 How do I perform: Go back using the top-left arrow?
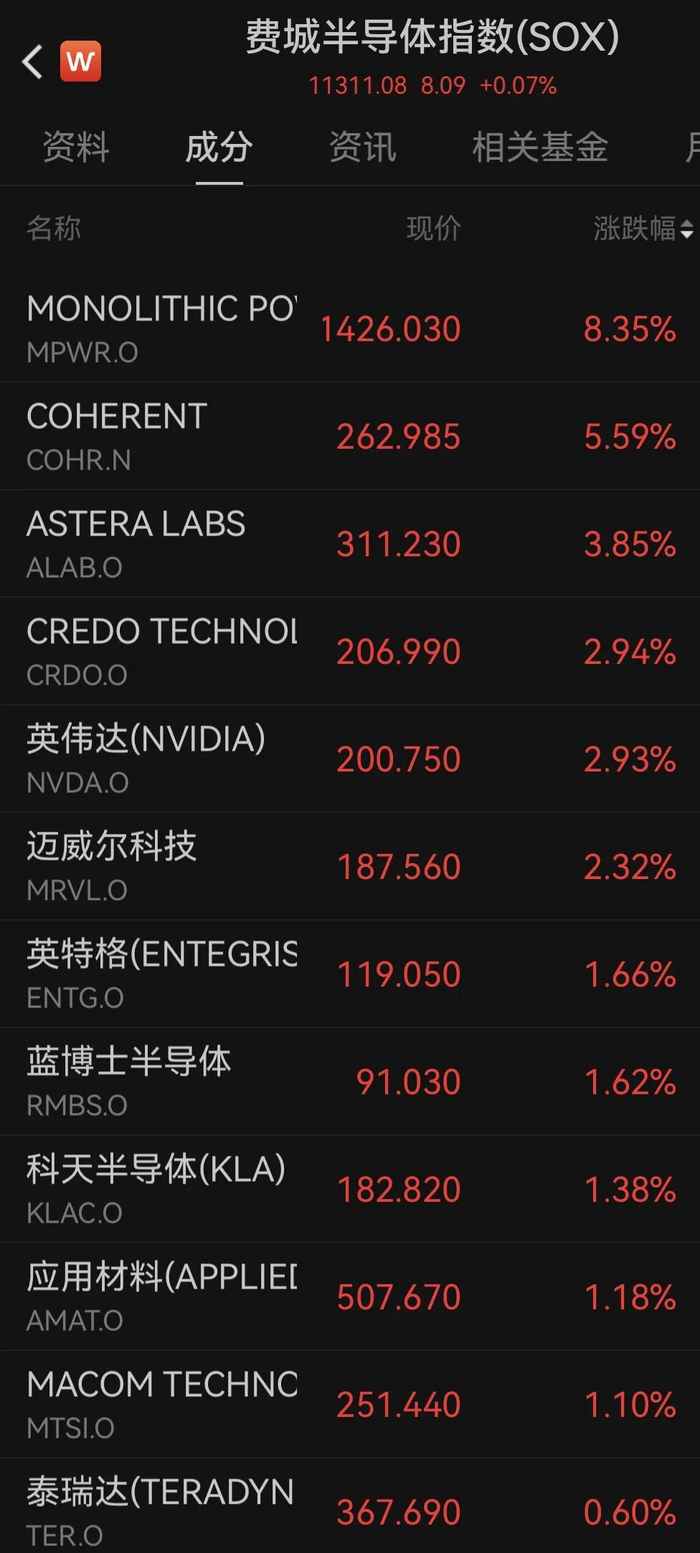[32, 62]
